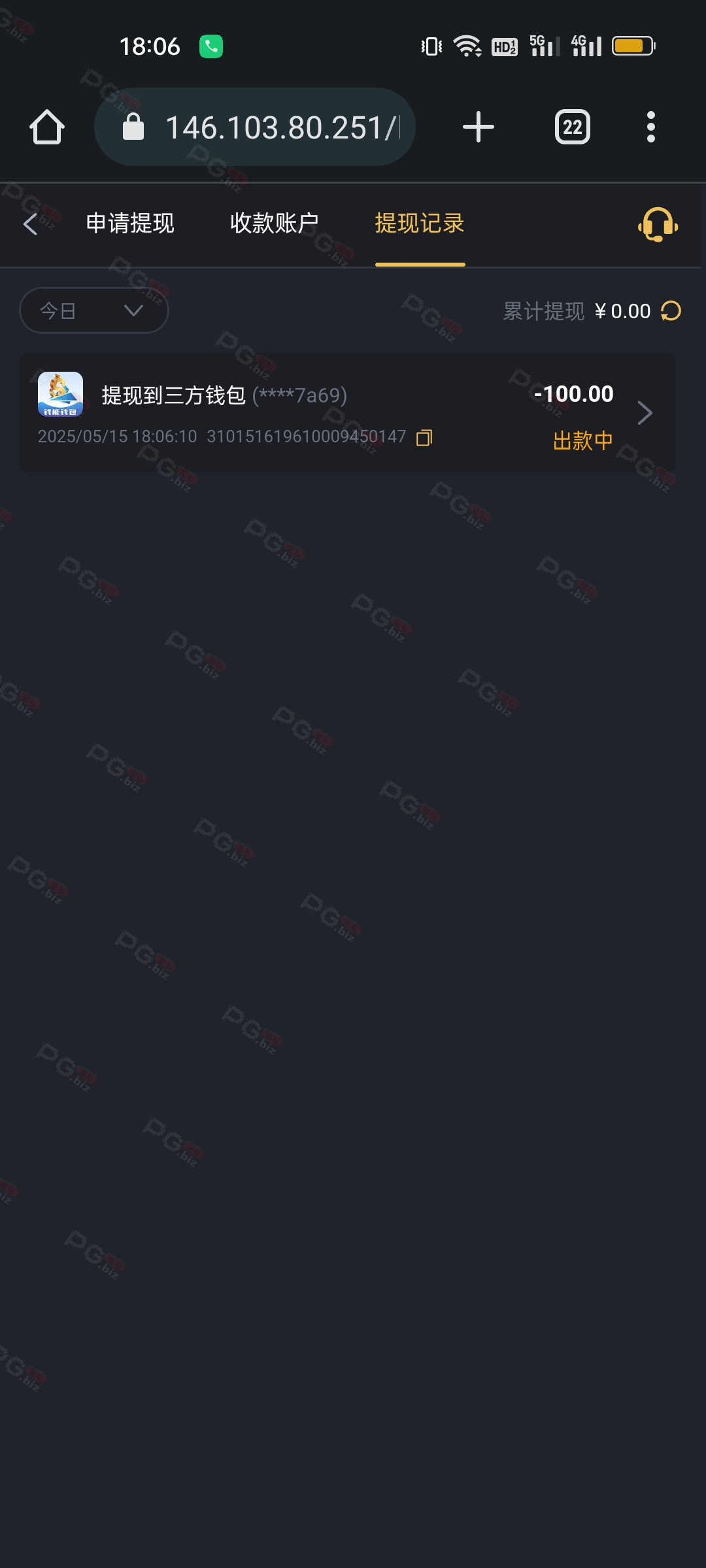Select the 提现记录 tab
Image resolution: width=706 pixels, height=1568 pixels.
(x=420, y=223)
